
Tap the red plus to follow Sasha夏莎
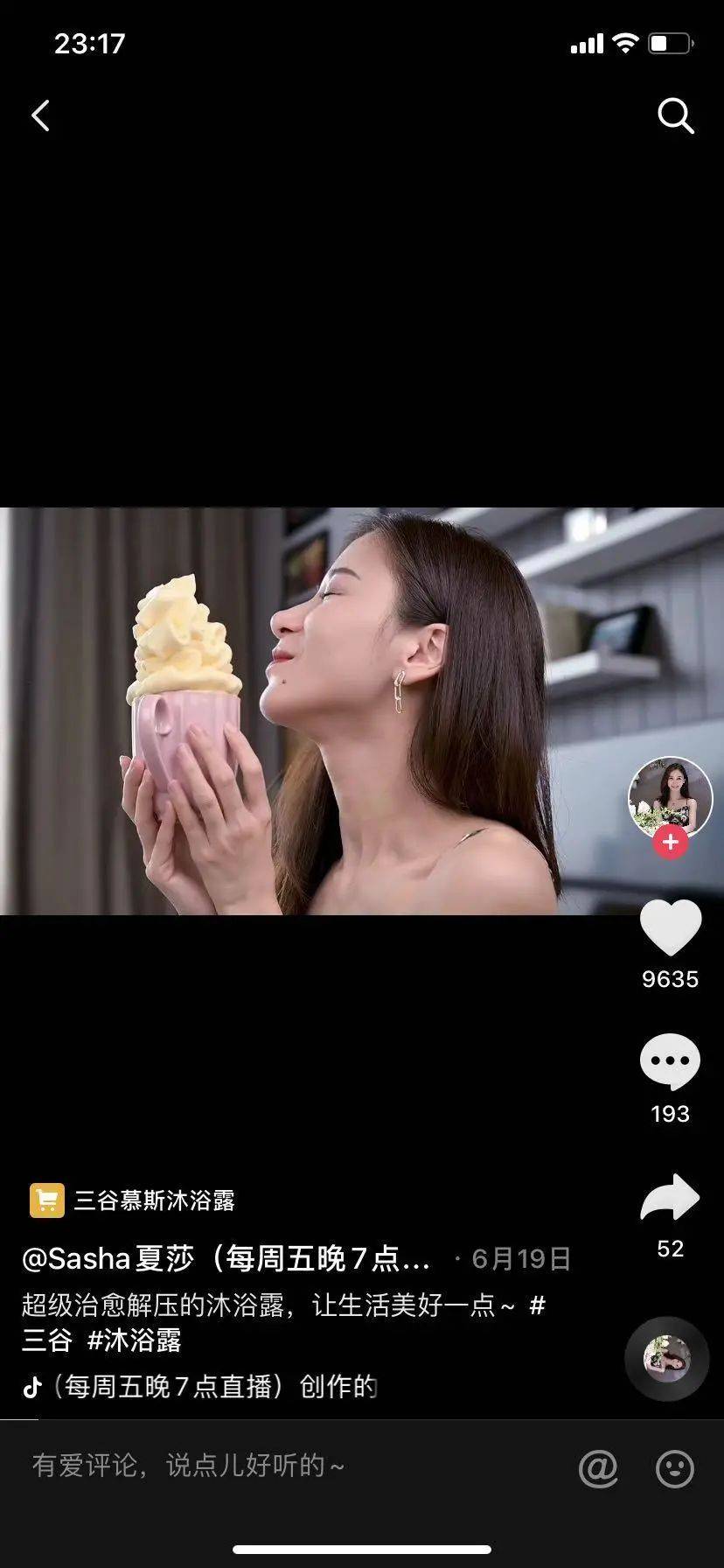pyautogui.click(x=670, y=843)
